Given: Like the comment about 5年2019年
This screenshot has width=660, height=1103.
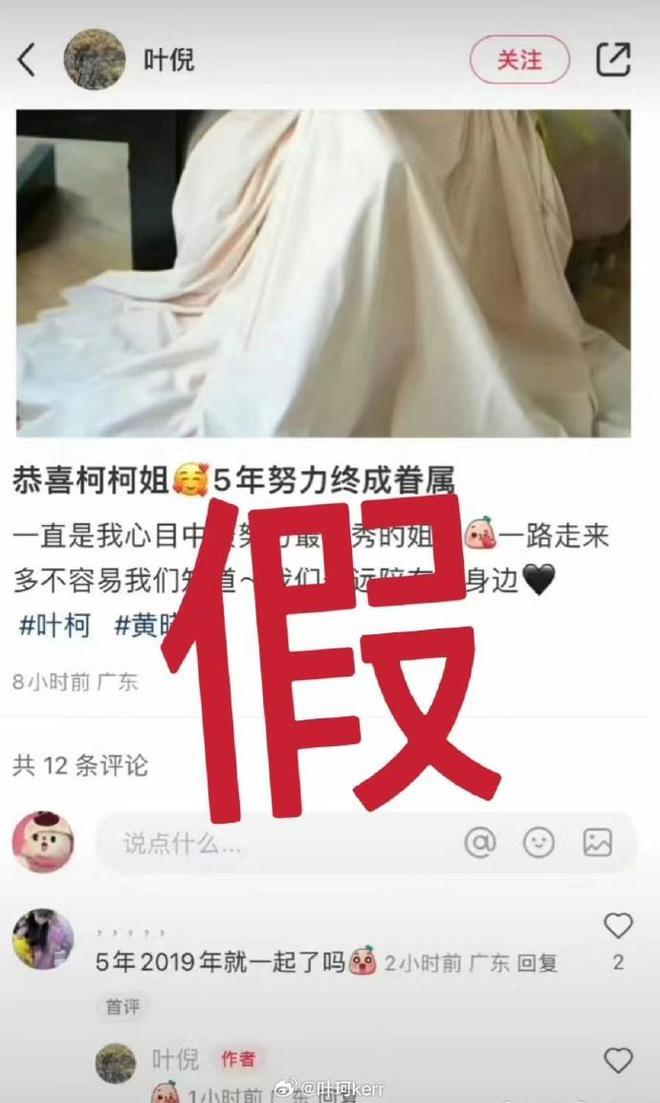Looking at the screenshot, I should tap(618, 927).
